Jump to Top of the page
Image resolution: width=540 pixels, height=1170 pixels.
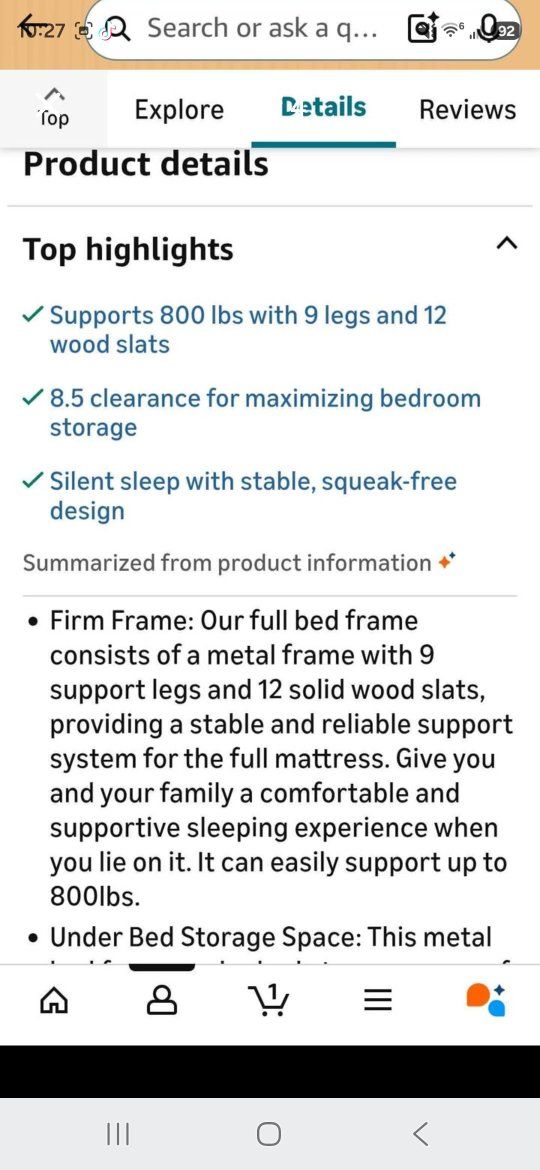coord(52,108)
